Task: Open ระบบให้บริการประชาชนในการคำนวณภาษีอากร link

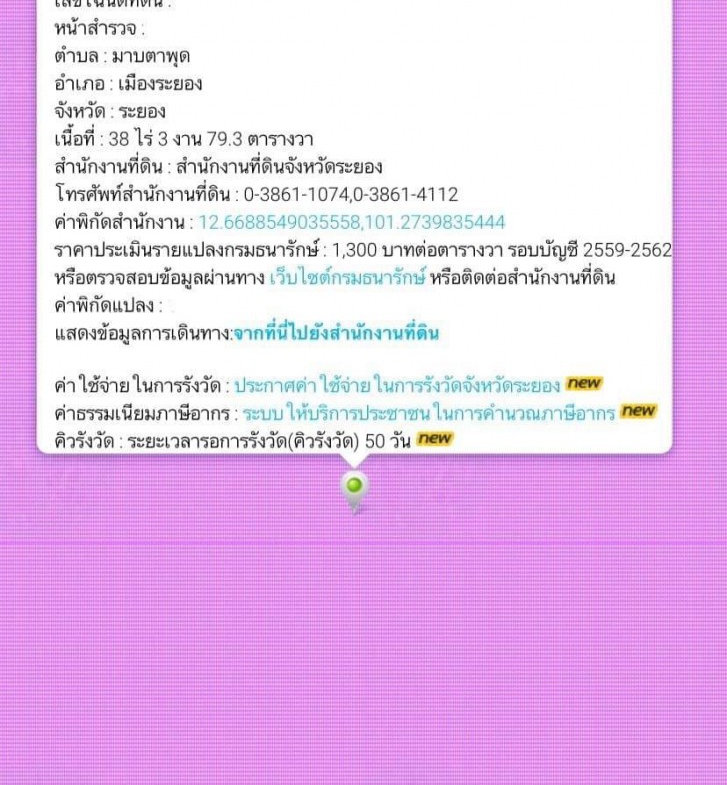Action: [x=429, y=412]
